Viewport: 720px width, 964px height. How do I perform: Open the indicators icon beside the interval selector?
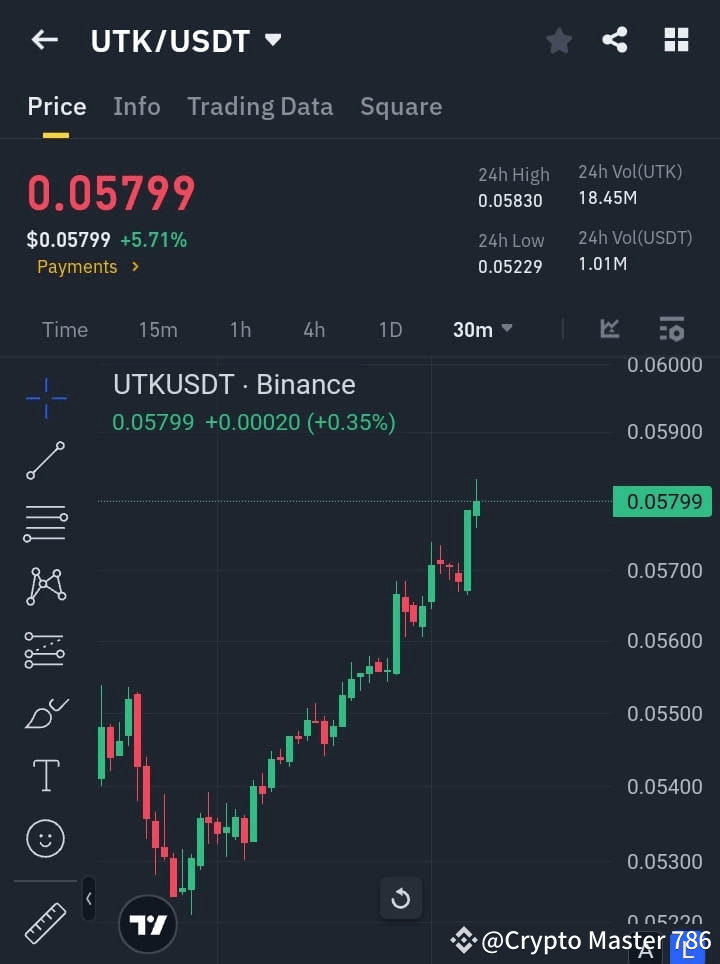pos(610,329)
